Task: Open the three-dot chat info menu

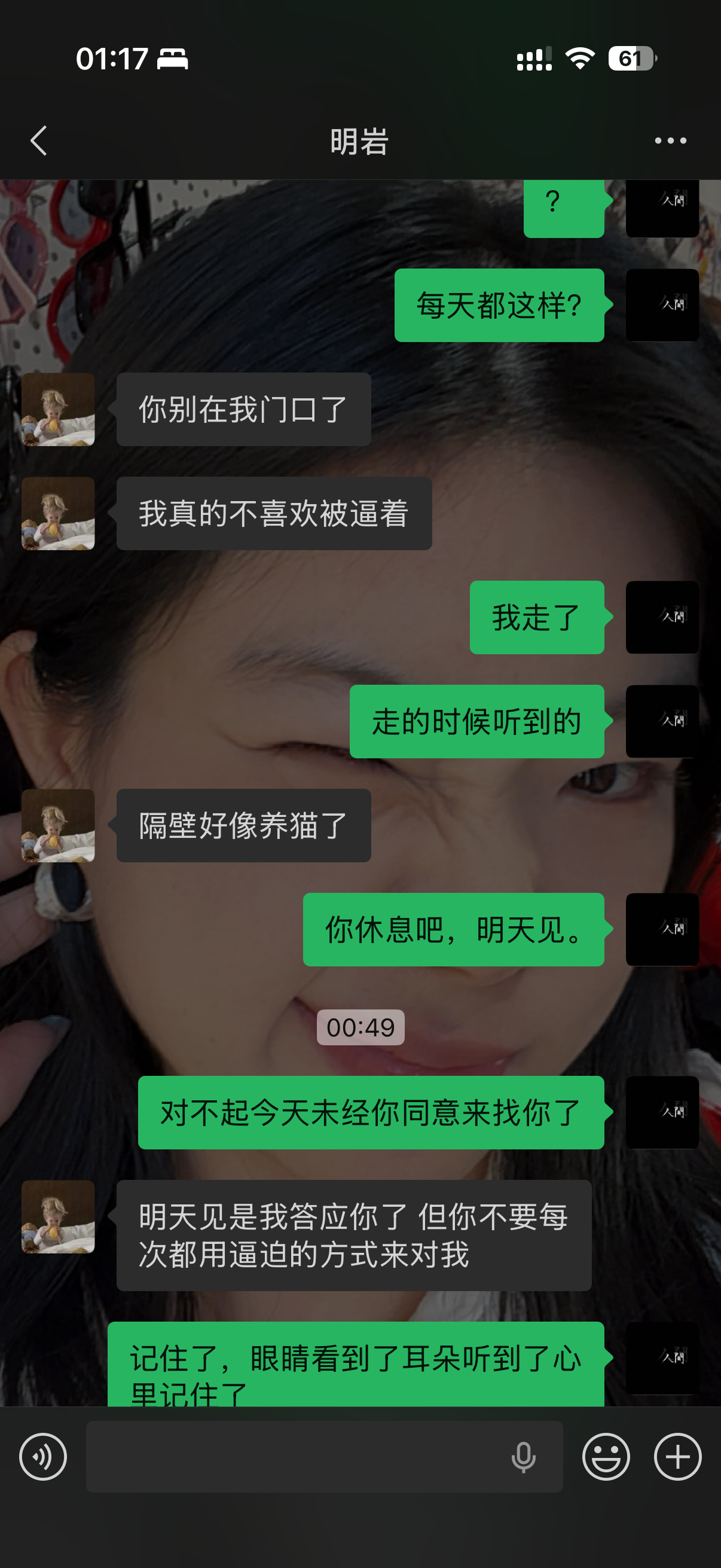Action: (671, 141)
